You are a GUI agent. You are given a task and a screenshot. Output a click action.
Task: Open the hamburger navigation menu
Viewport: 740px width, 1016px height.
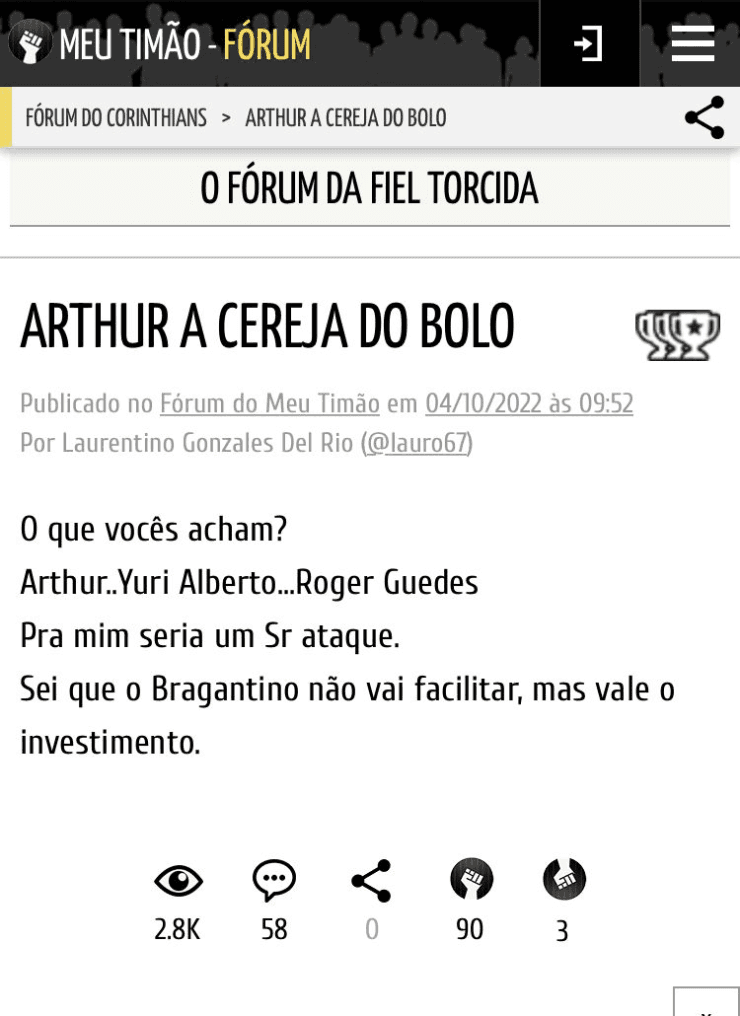click(x=692, y=43)
